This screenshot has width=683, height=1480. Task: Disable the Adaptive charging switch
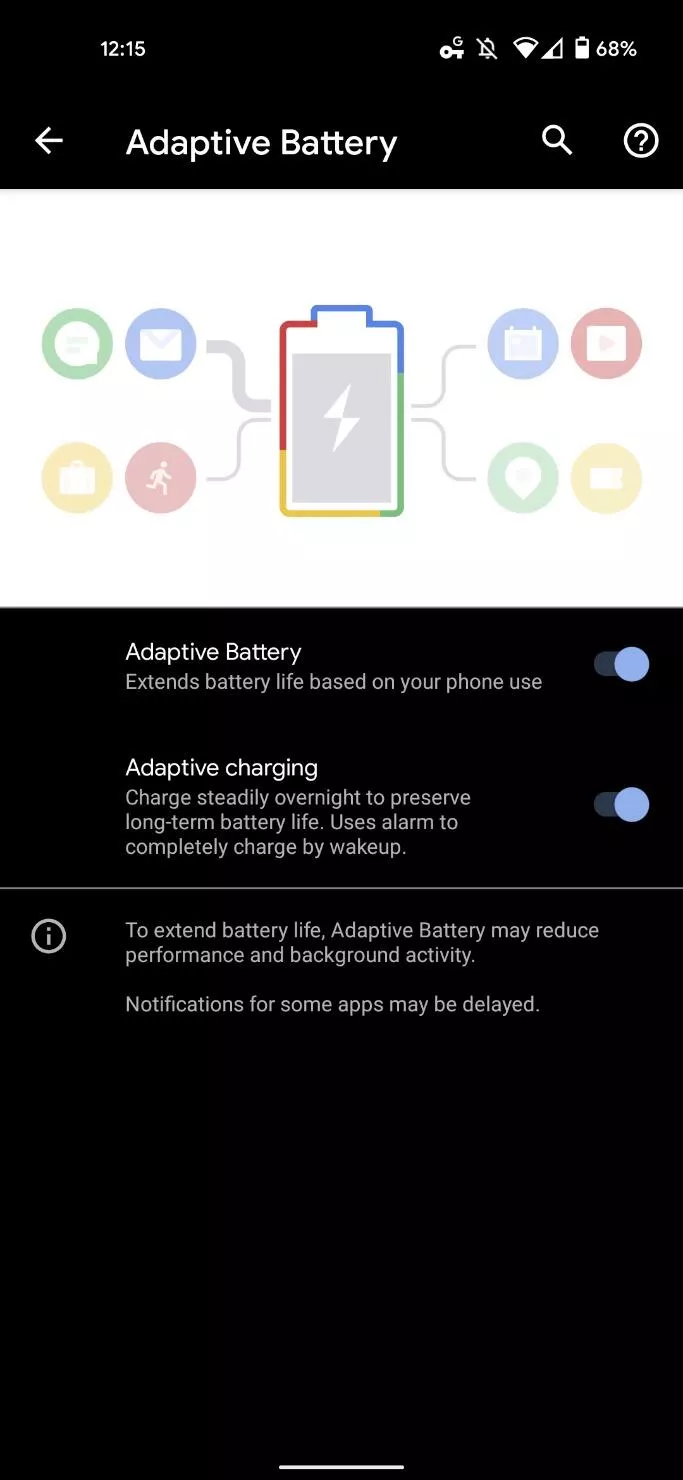coord(621,804)
